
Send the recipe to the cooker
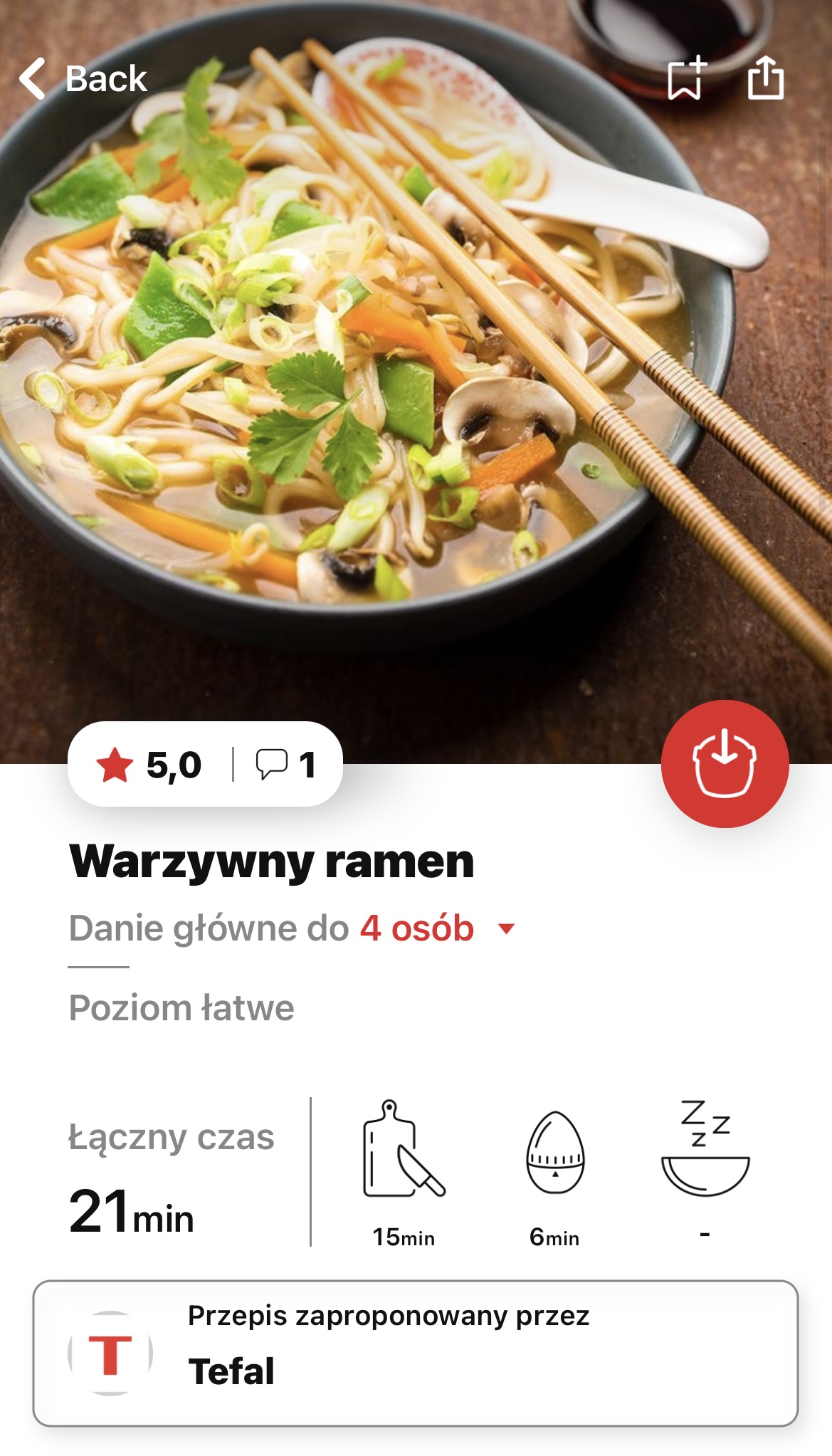point(725,763)
